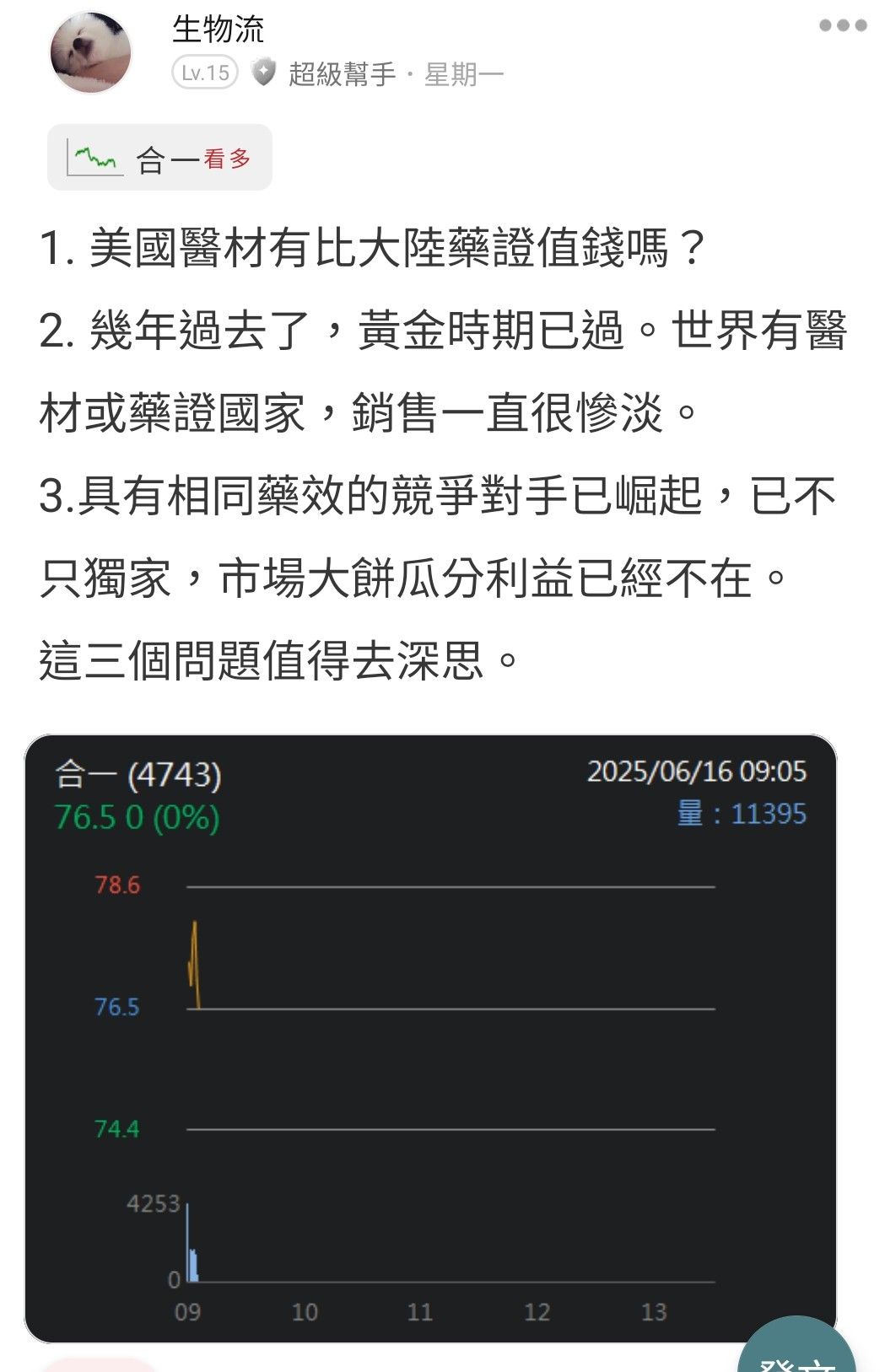Open the 合一 (4743) chart image
The height and width of the screenshot is (1372, 885).
[430, 1037]
